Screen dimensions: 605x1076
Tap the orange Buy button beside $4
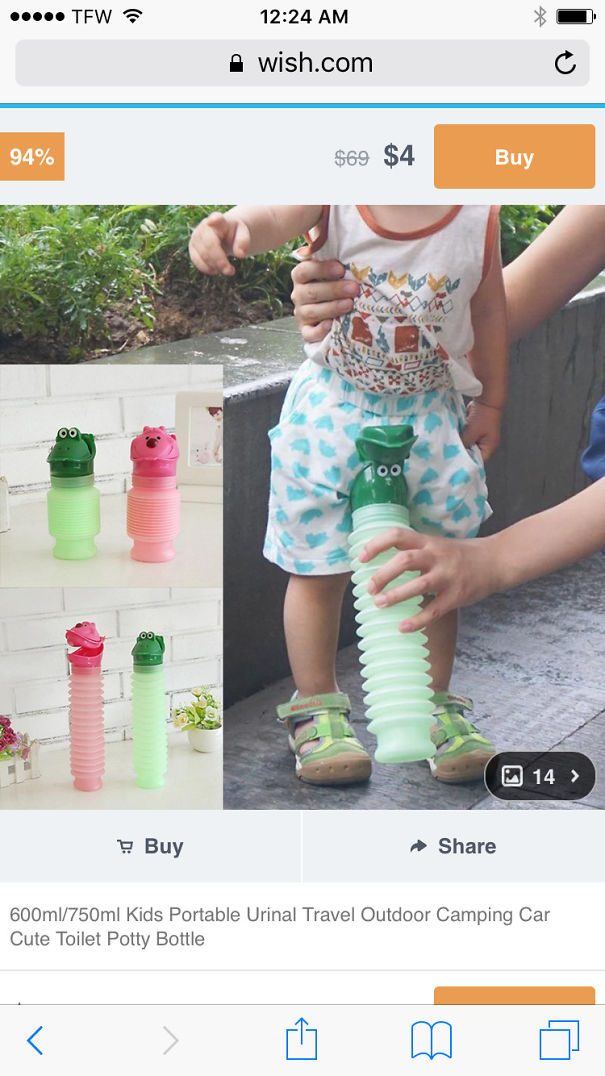click(514, 156)
